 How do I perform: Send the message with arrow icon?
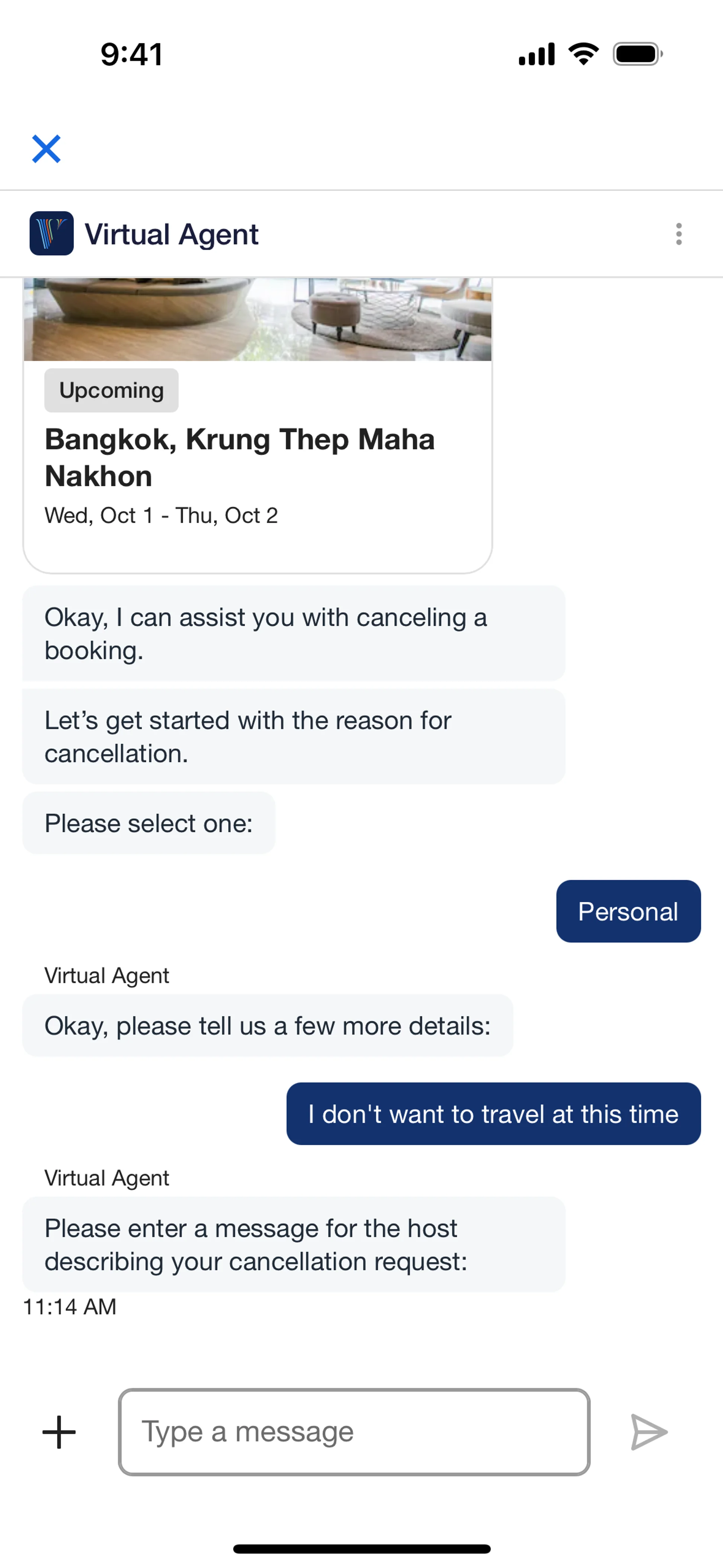(649, 1432)
